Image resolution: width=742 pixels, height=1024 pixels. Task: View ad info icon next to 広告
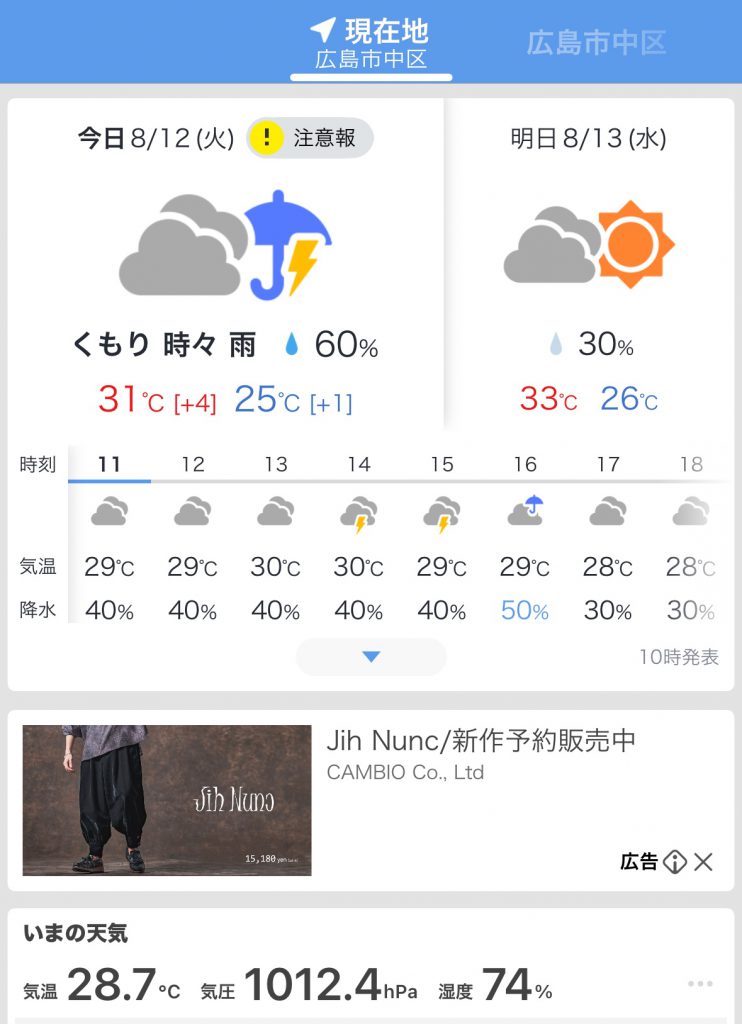[x=675, y=862]
